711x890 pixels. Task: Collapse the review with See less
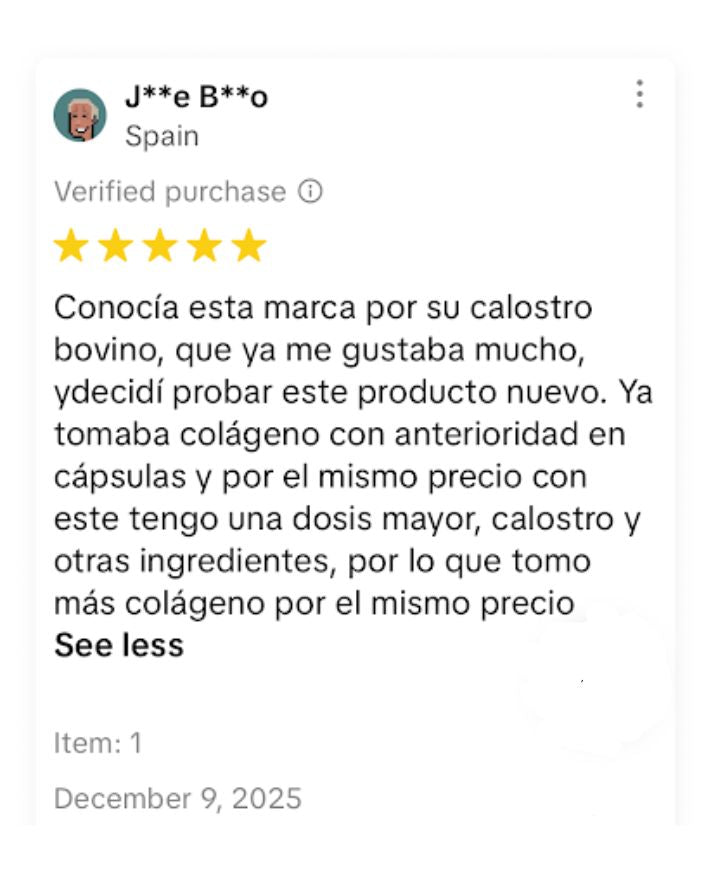click(x=119, y=646)
